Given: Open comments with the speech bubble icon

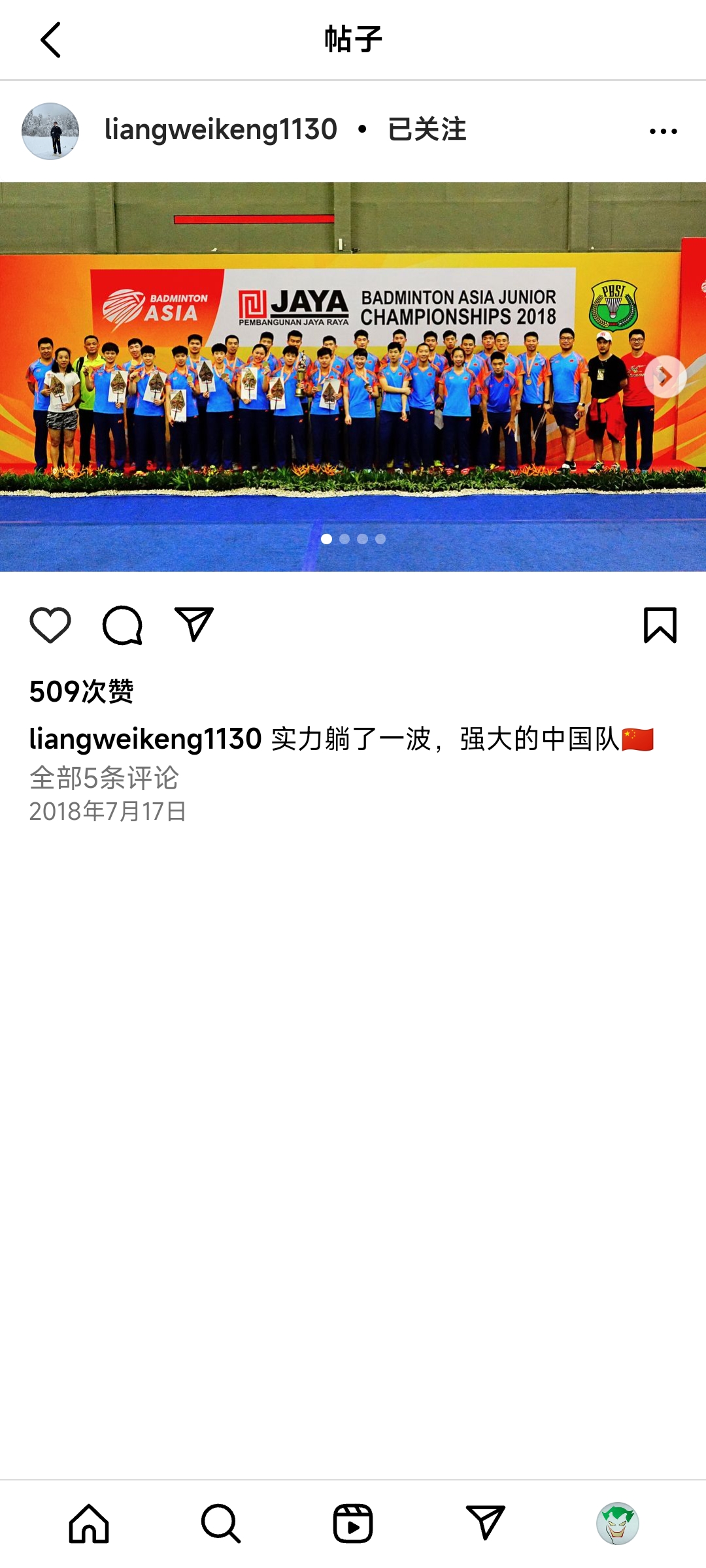Looking at the screenshot, I should tap(122, 625).
